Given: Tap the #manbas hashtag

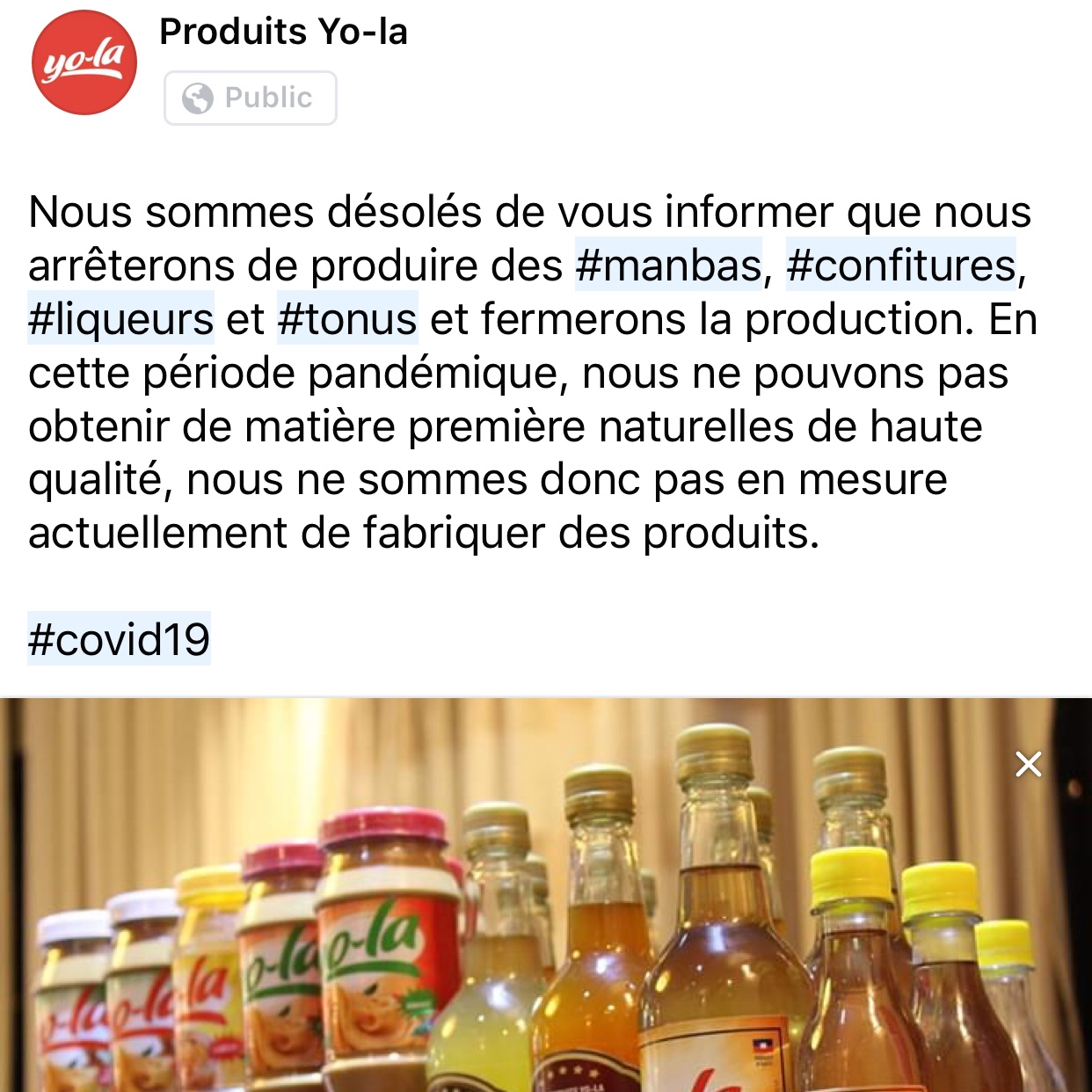Looking at the screenshot, I should tap(668, 266).
